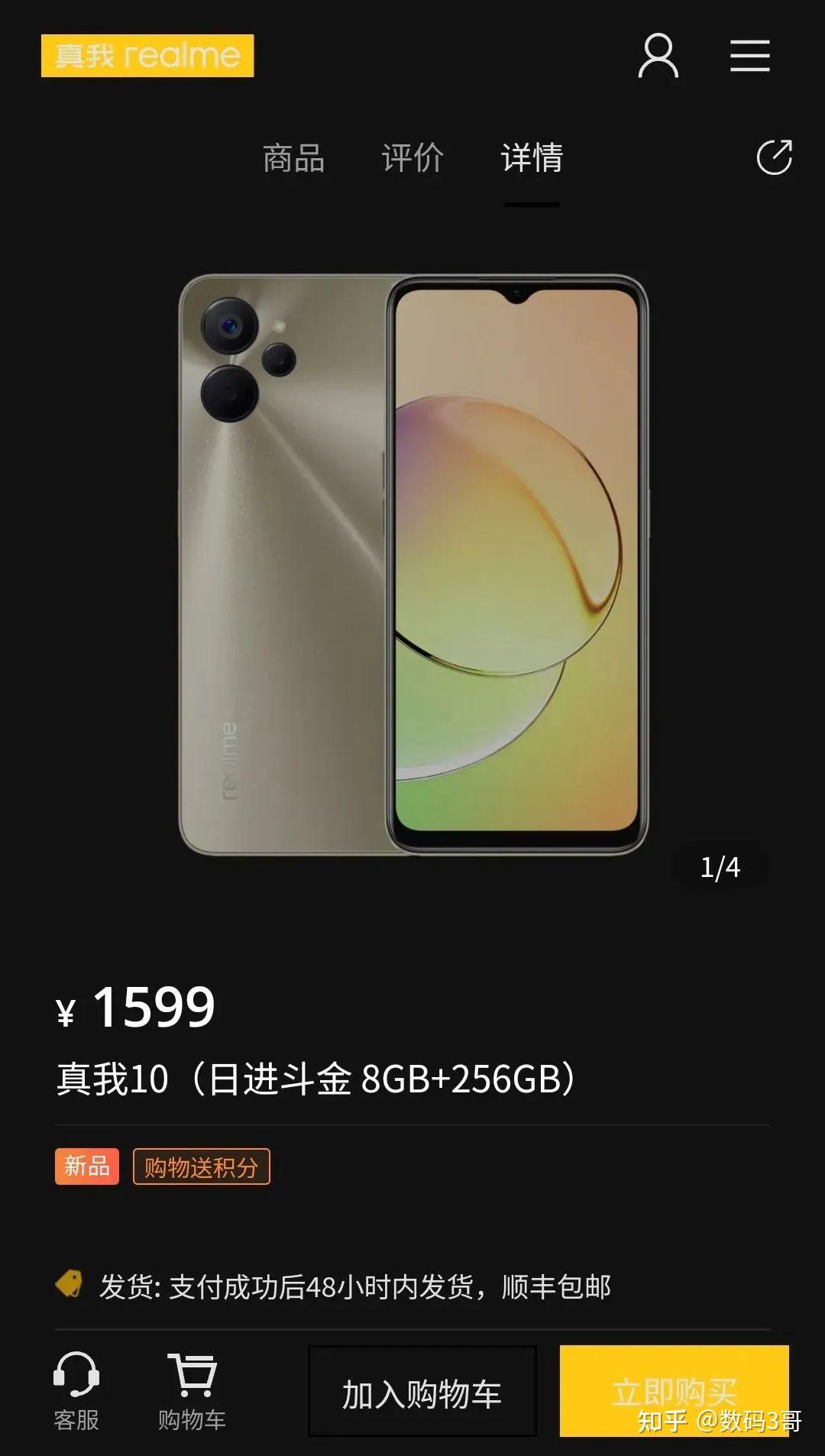Tap 加入购物车 to add to cart

click(x=422, y=1392)
